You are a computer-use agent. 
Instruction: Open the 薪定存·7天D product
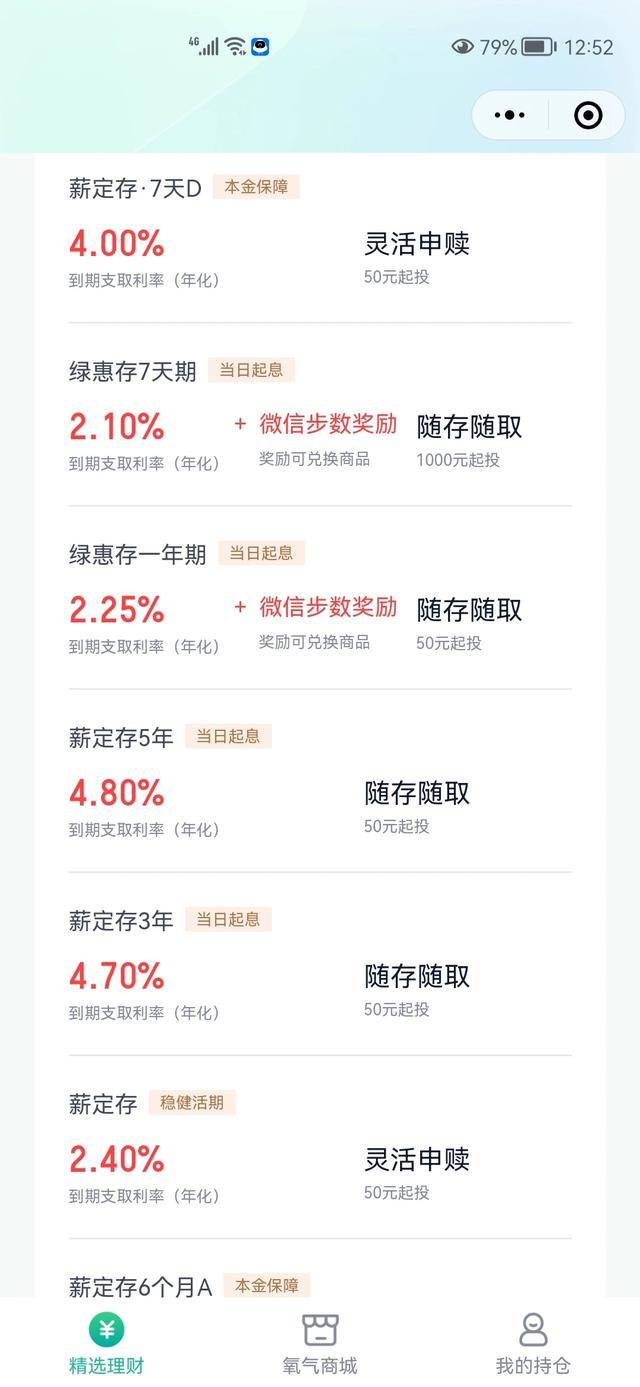pyautogui.click(x=320, y=238)
